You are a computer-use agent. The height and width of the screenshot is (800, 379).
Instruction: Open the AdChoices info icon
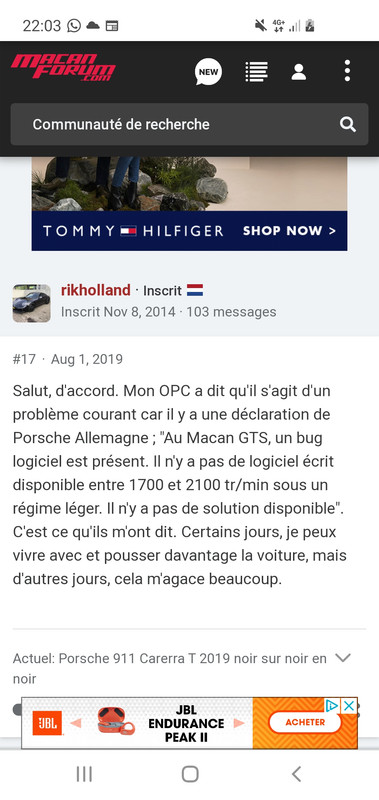point(332,706)
